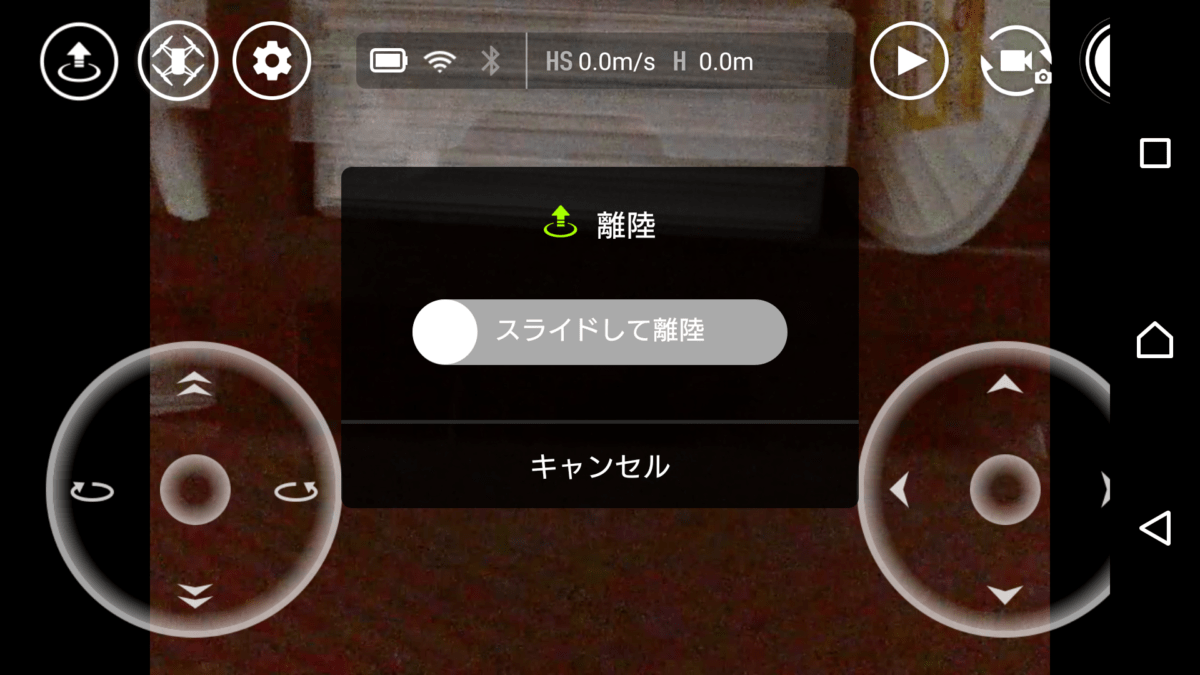
Task: Tap left arrow on right joystick
Action: click(899, 490)
